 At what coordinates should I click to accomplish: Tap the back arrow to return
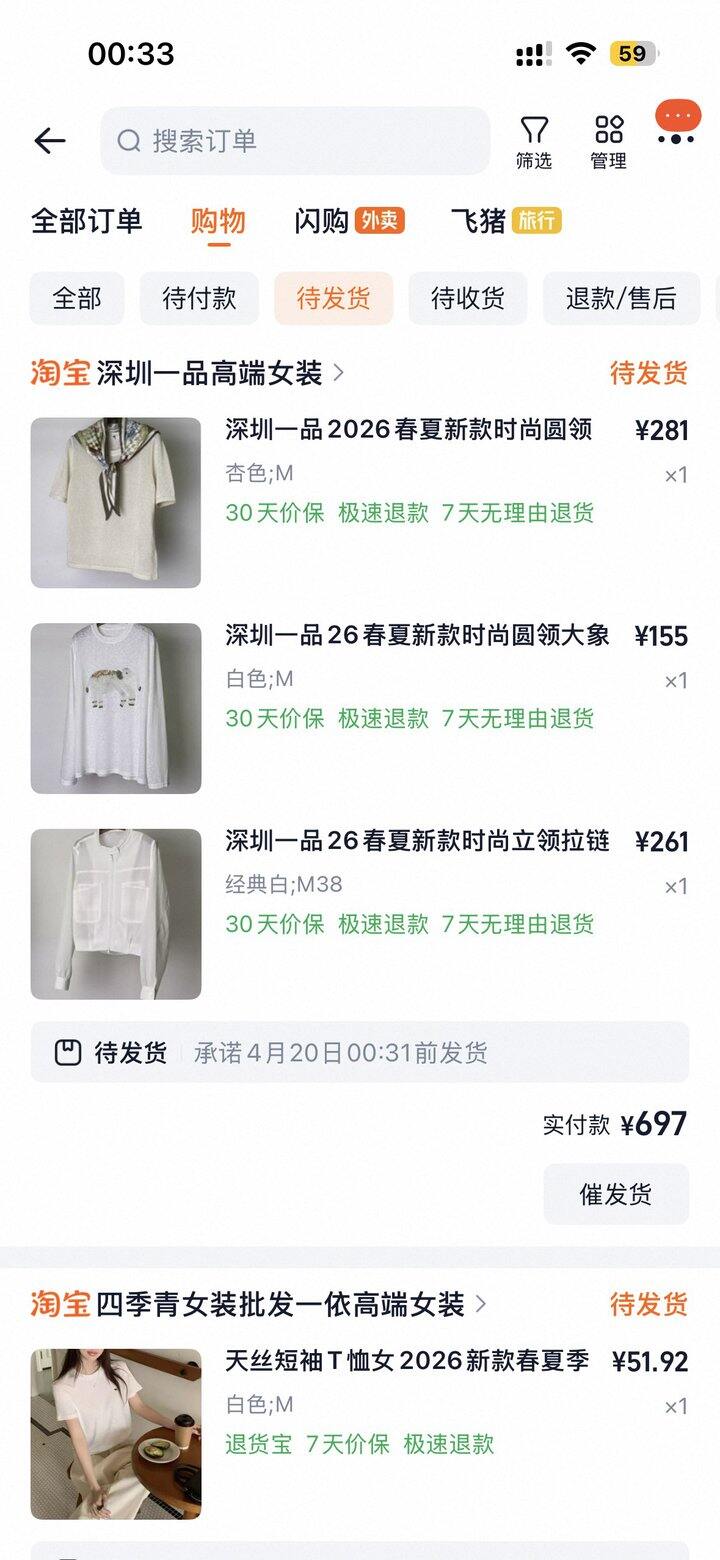[50, 140]
